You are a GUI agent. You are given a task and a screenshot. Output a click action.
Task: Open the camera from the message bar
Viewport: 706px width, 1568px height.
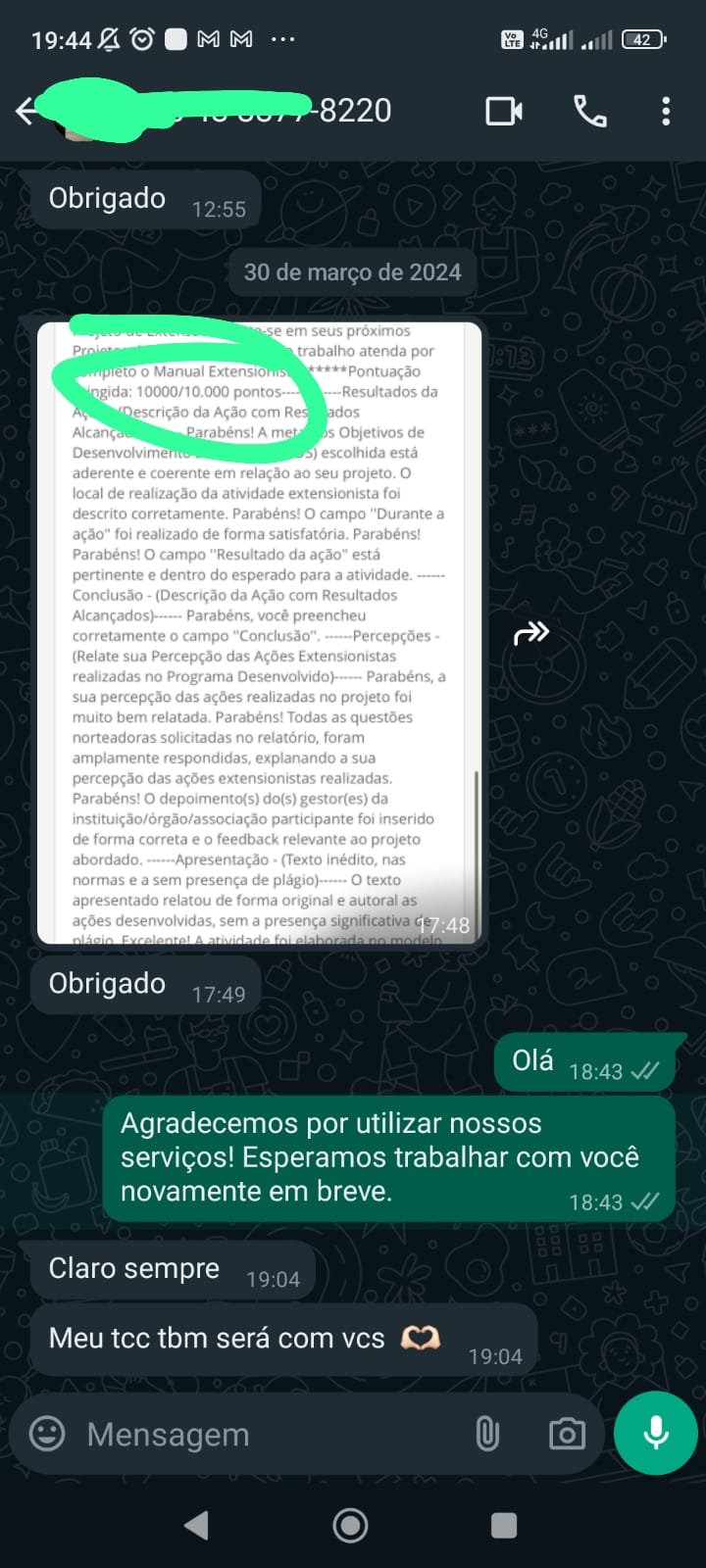(567, 1434)
